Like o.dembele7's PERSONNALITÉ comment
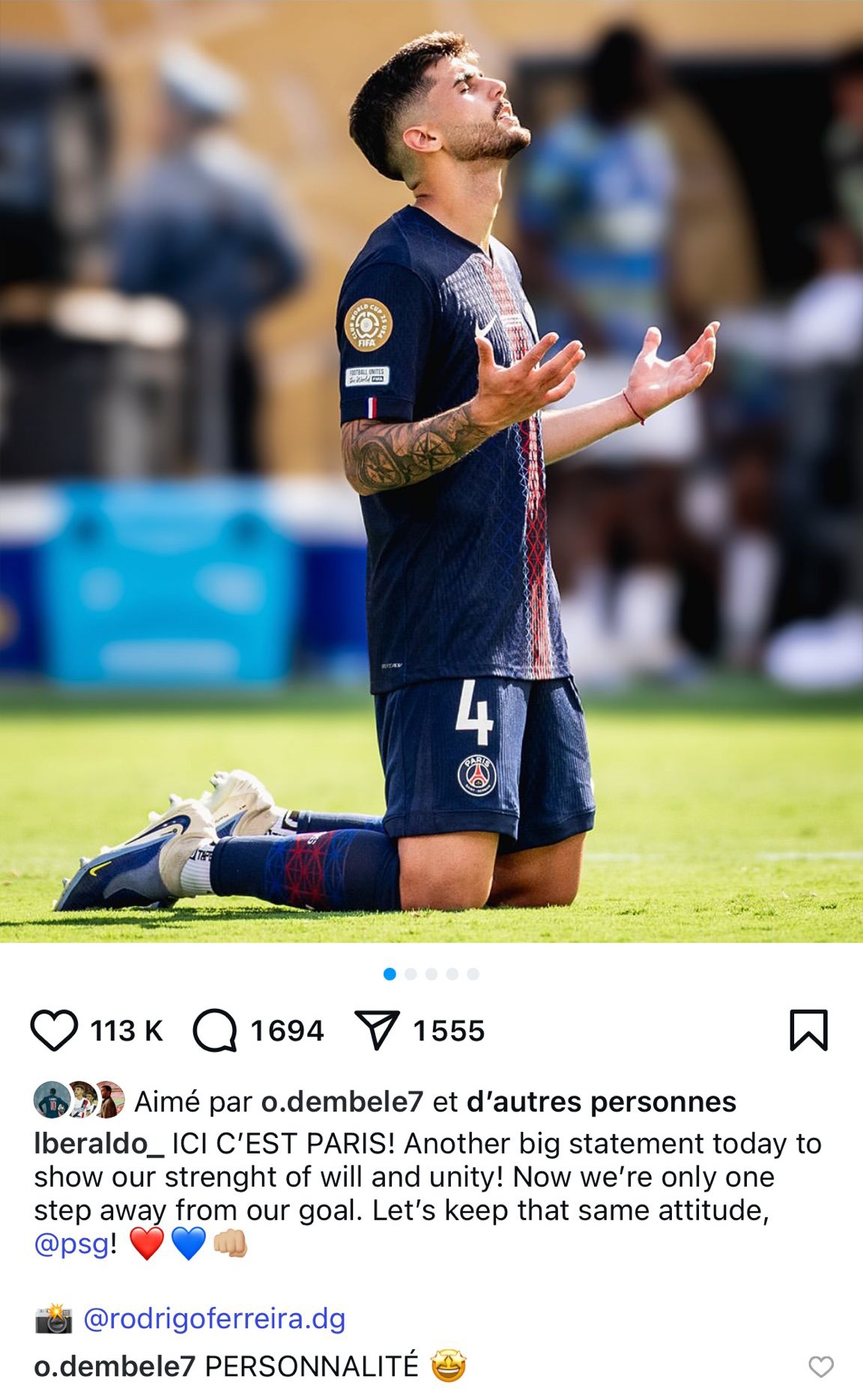Image resolution: width=863 pixels, height=1400 pixels. [x=821, y=1367]
